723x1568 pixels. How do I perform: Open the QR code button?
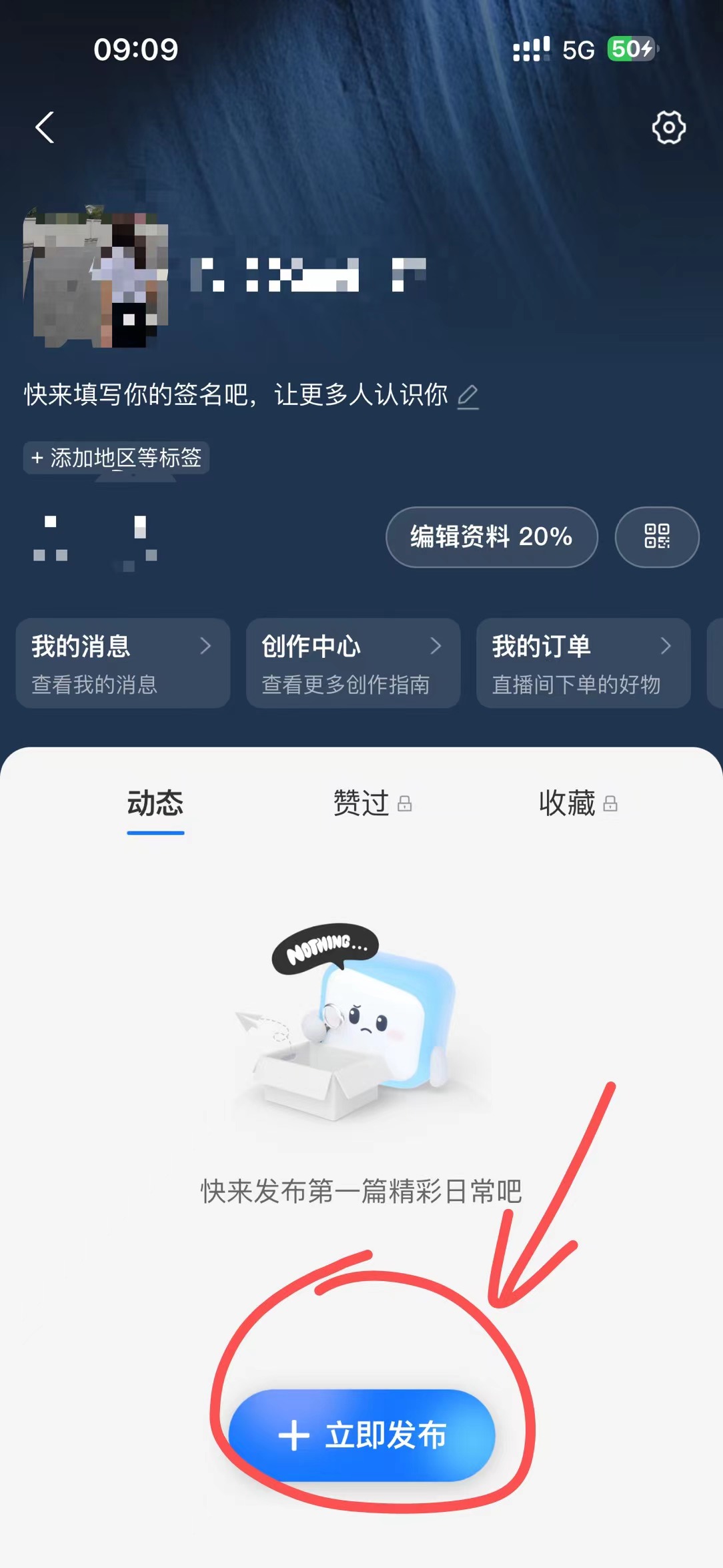pyautogui.click(x=656, y=537)
